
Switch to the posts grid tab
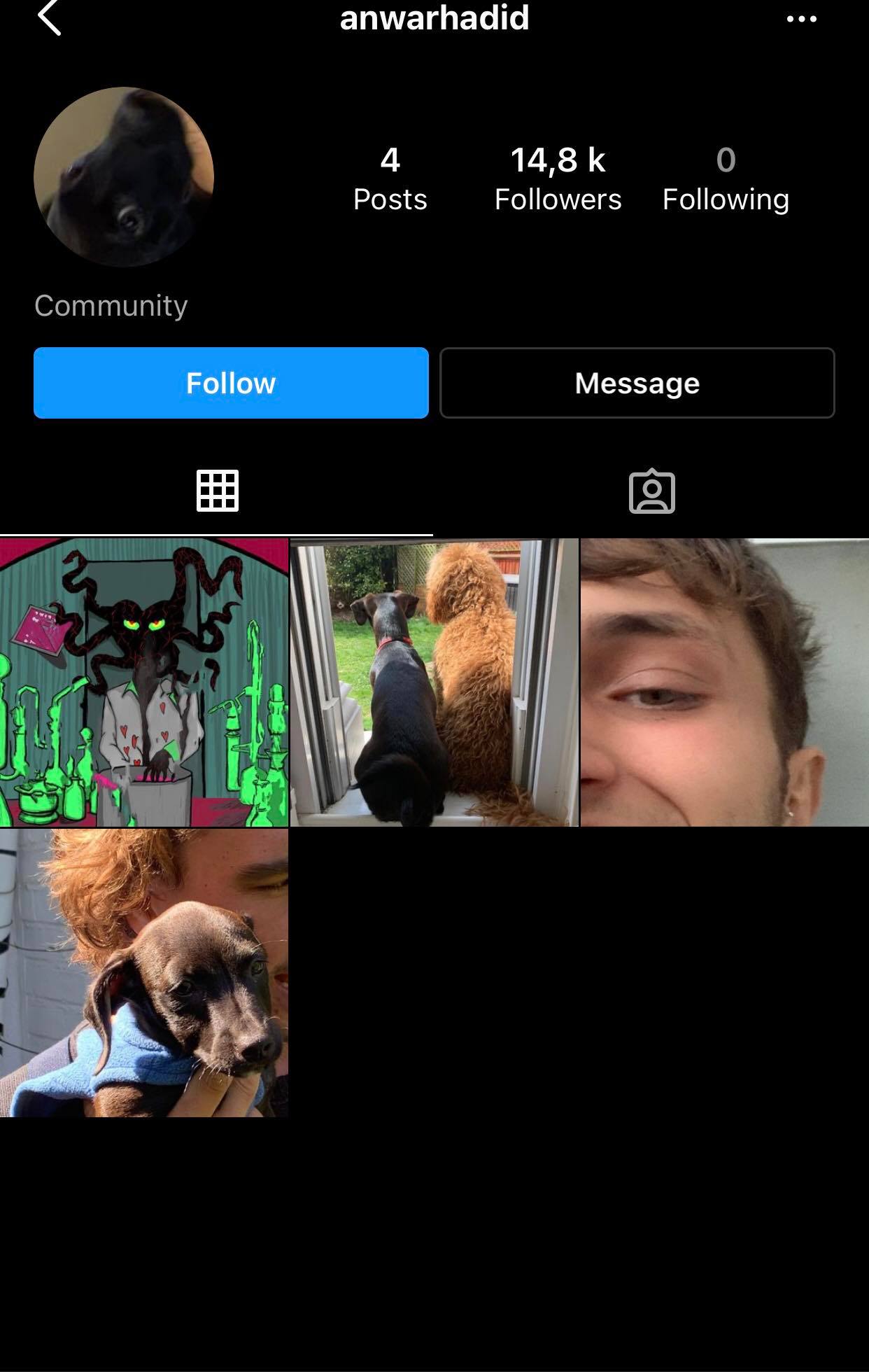coord(217,491)
